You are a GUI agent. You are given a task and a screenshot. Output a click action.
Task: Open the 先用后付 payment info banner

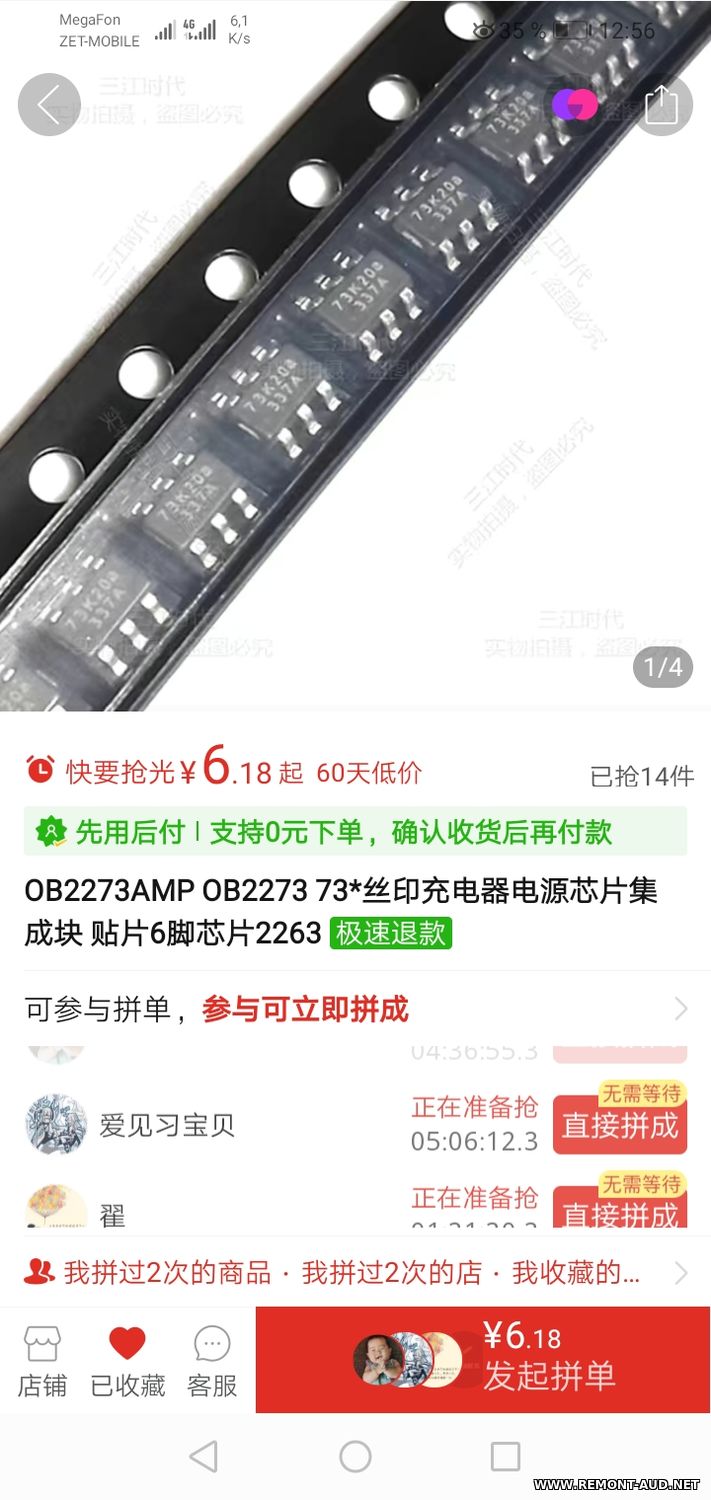pos(355,831)
